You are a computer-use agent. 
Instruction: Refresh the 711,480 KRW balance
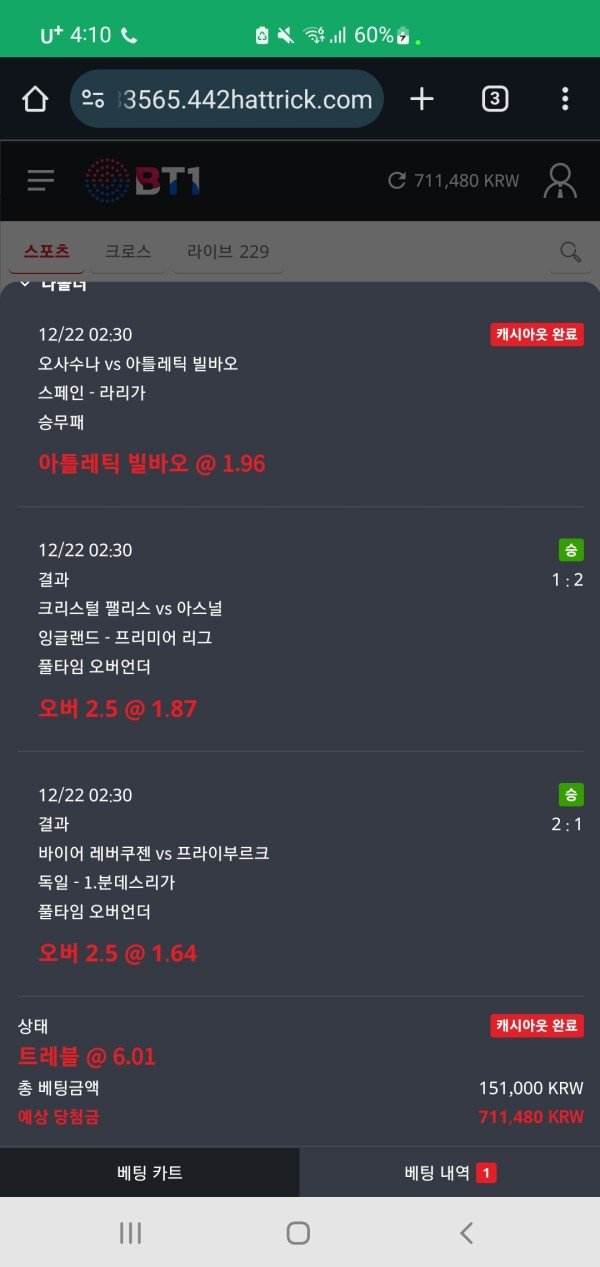pos(397,181)
